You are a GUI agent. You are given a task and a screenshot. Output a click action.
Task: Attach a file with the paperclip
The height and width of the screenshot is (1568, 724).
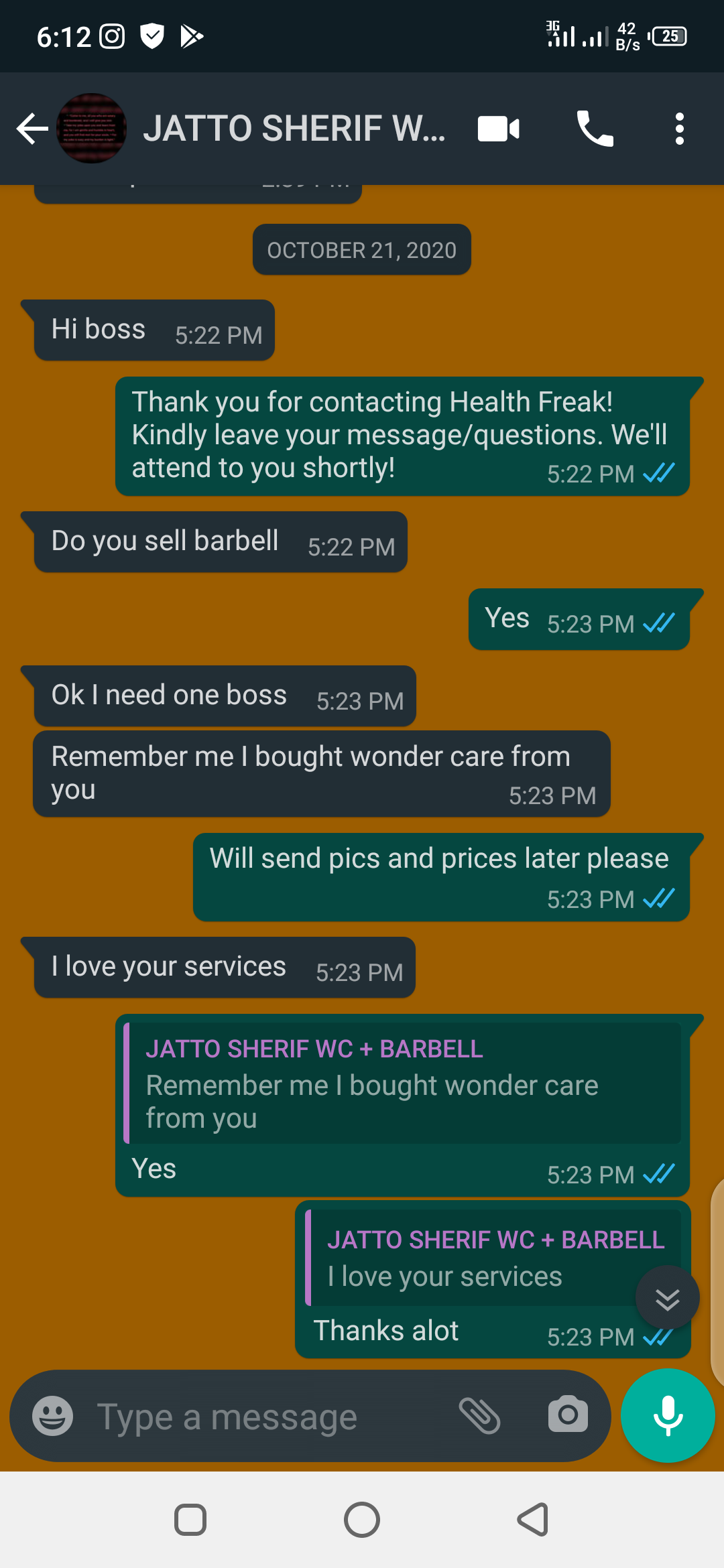(x=479, y=1416)
